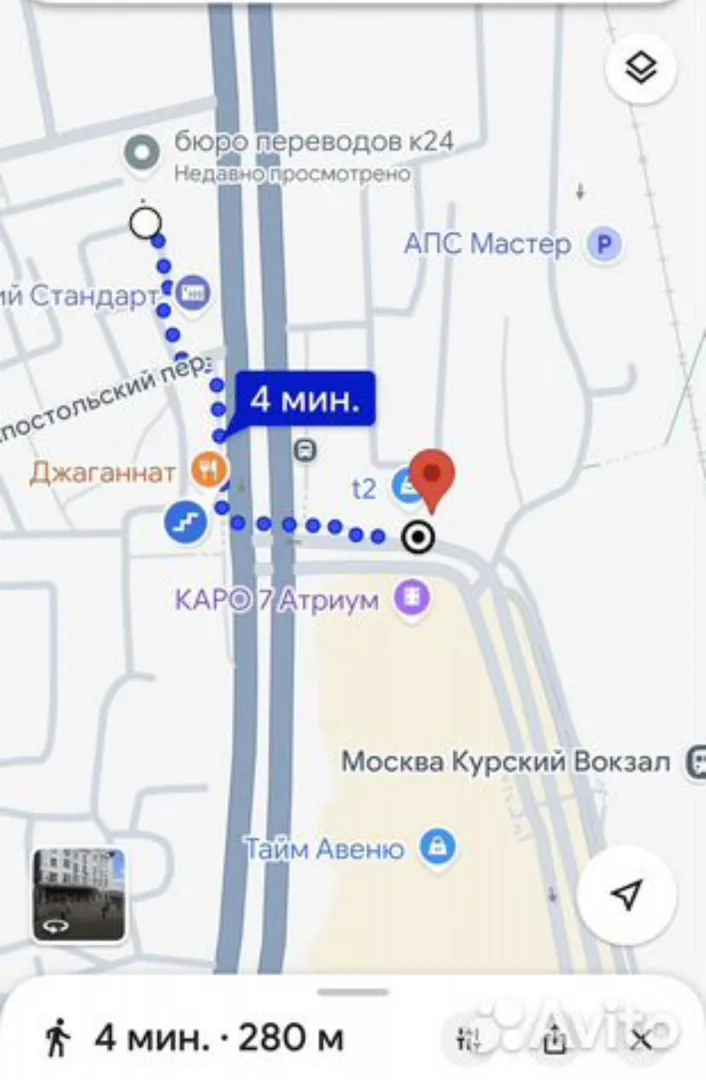The image size is (706, 1080).
Task: Tap the Тайм Авеню shopping marker
Action: pyautogui.click(x=436, y=849)
